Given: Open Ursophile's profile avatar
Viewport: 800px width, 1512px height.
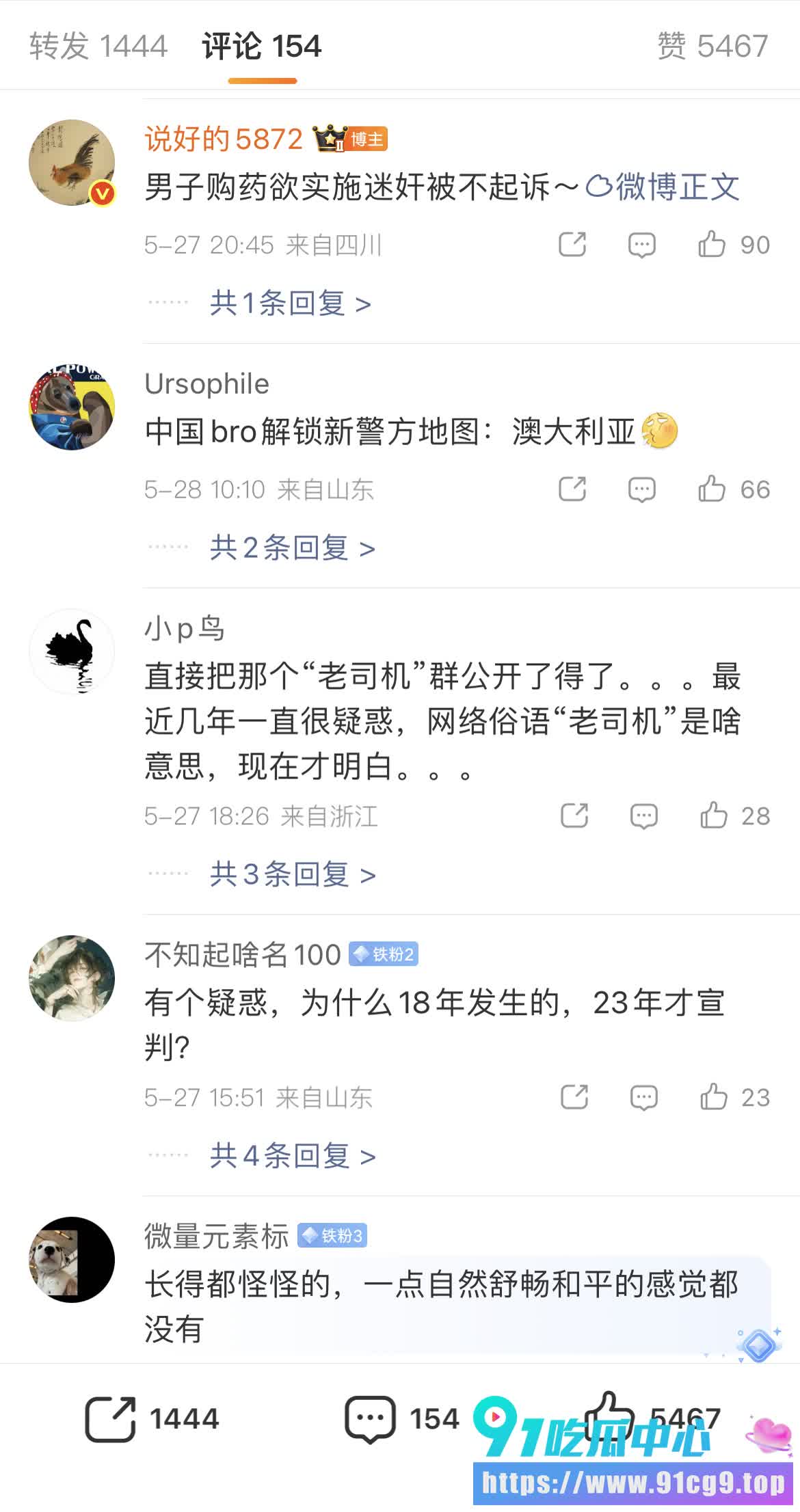Looking at the screenshot, I should coord(72,407).
